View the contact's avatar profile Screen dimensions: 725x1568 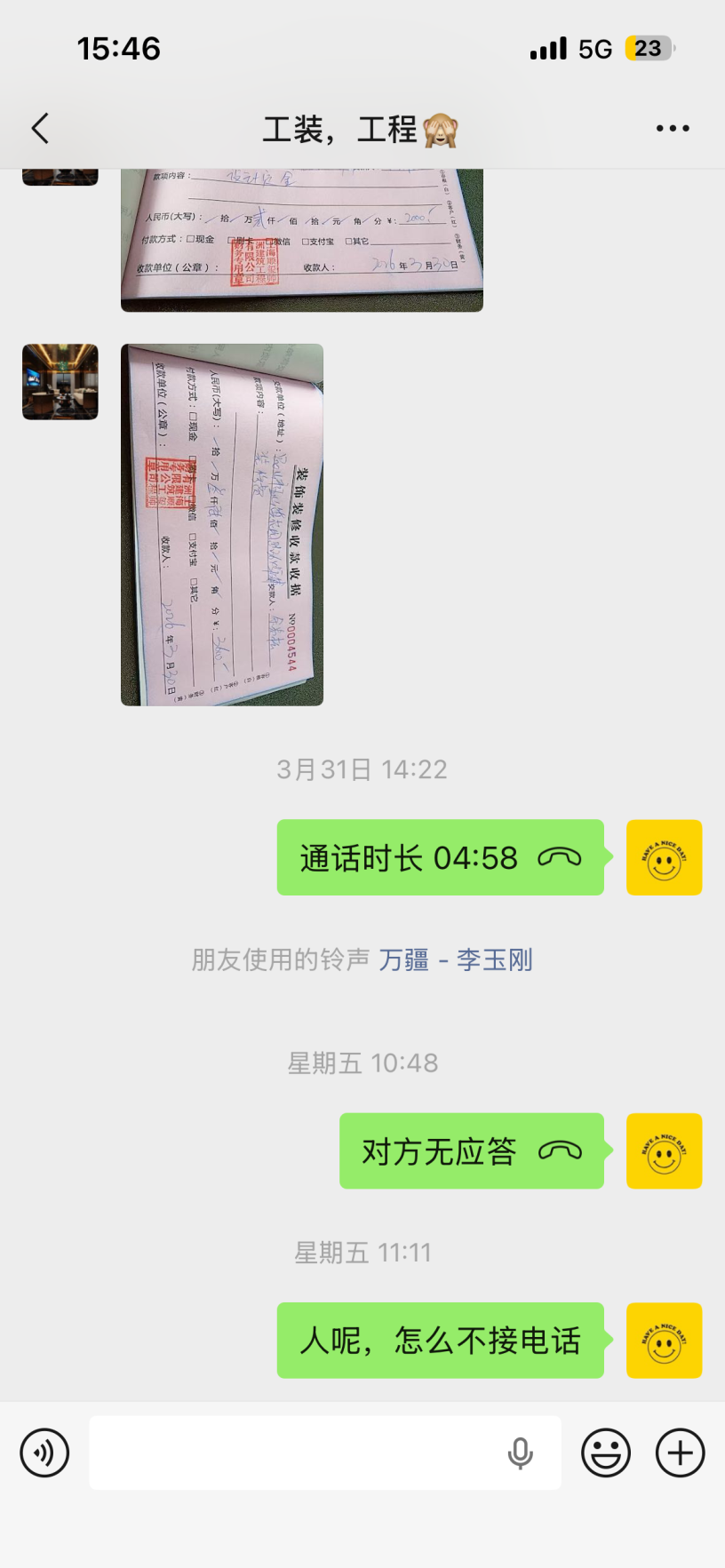tap(60, 382)
